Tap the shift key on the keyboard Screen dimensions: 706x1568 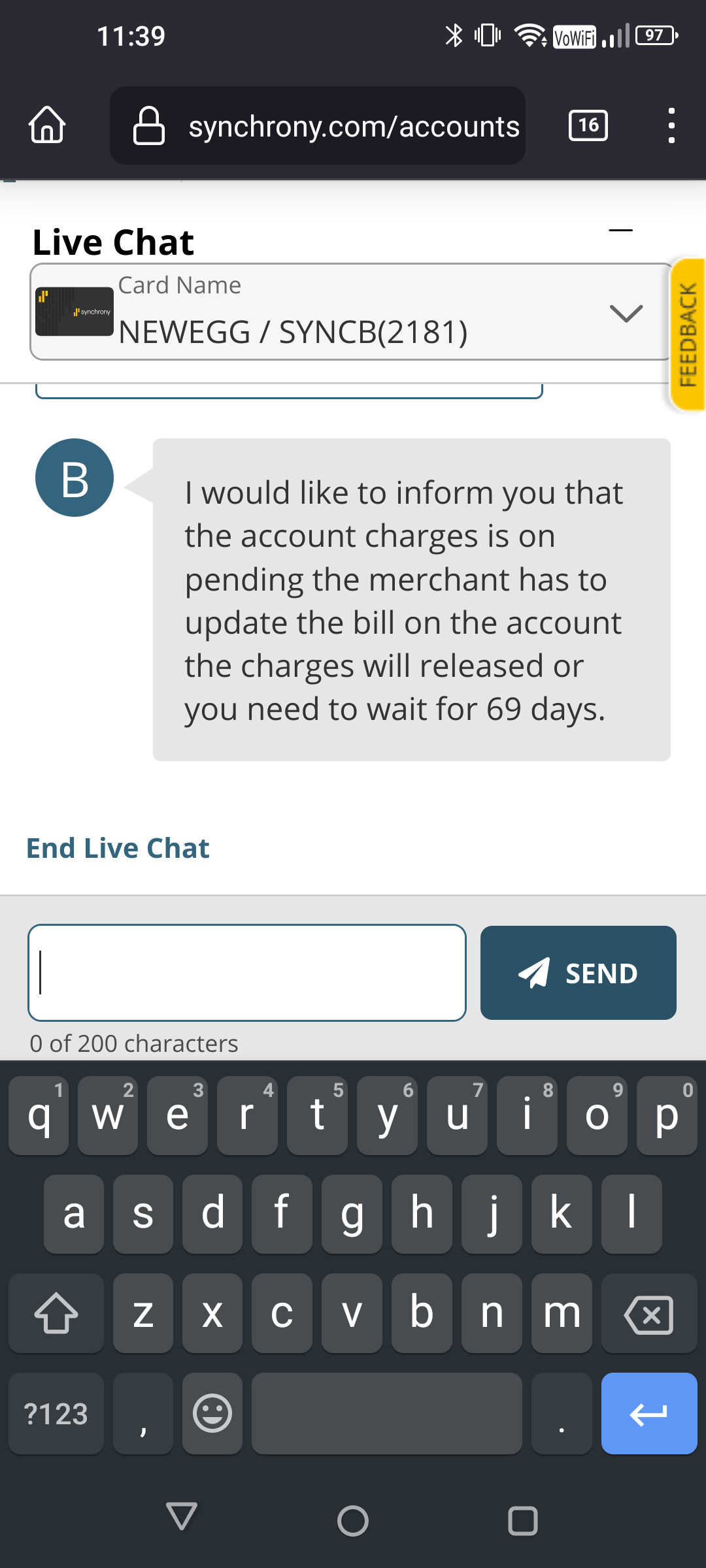click(56, 1315)
